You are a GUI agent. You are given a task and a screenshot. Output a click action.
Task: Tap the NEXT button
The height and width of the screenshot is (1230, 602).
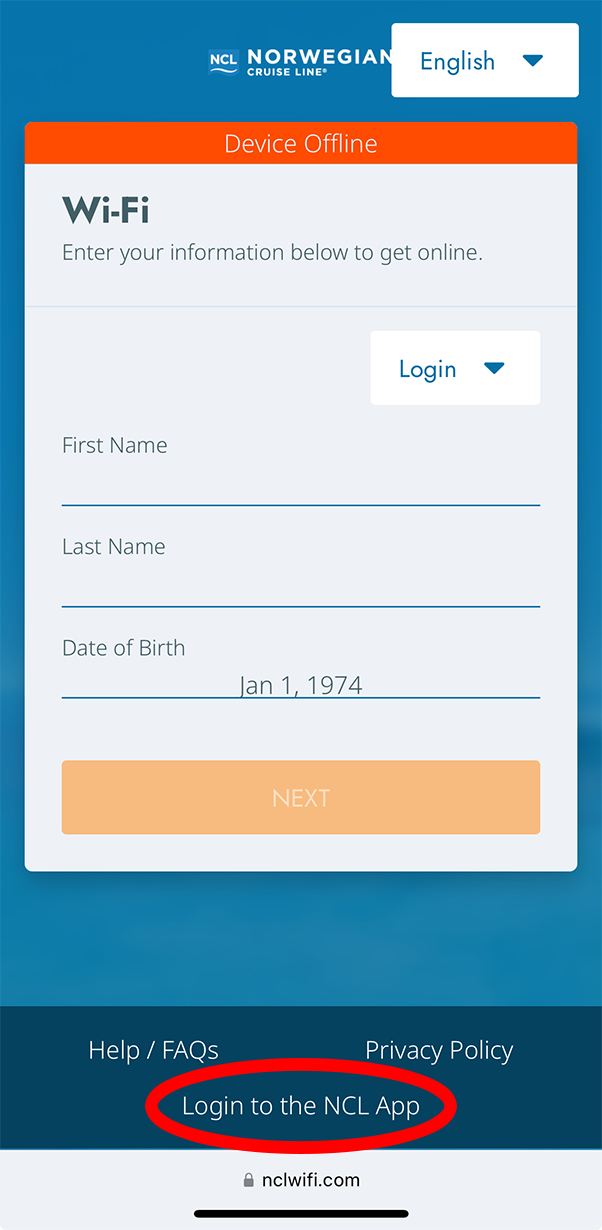pyautogui.click(x=301, y=797)
